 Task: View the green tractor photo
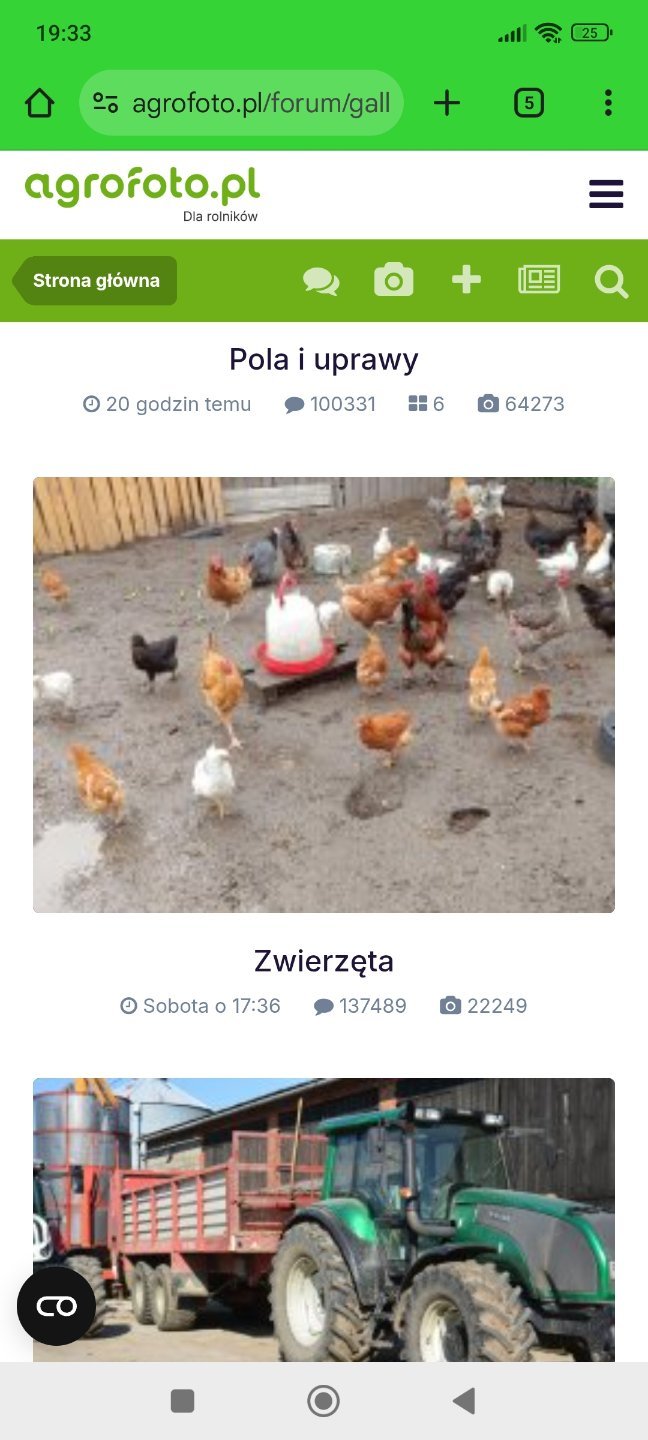pyautogui.click(x=323, y=1218)
